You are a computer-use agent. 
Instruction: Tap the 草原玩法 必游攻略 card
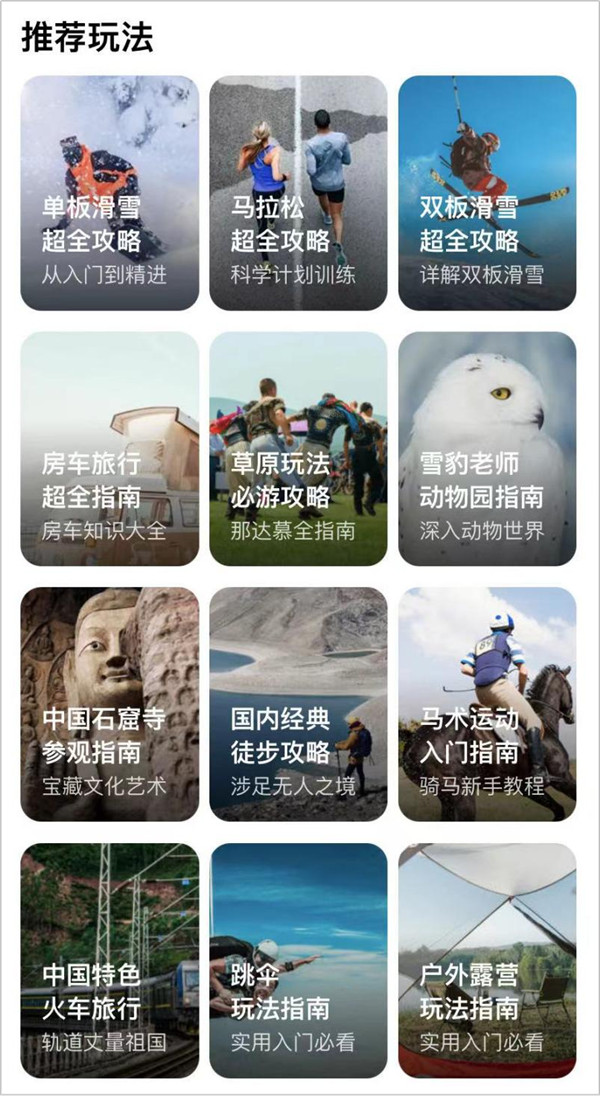298,449
